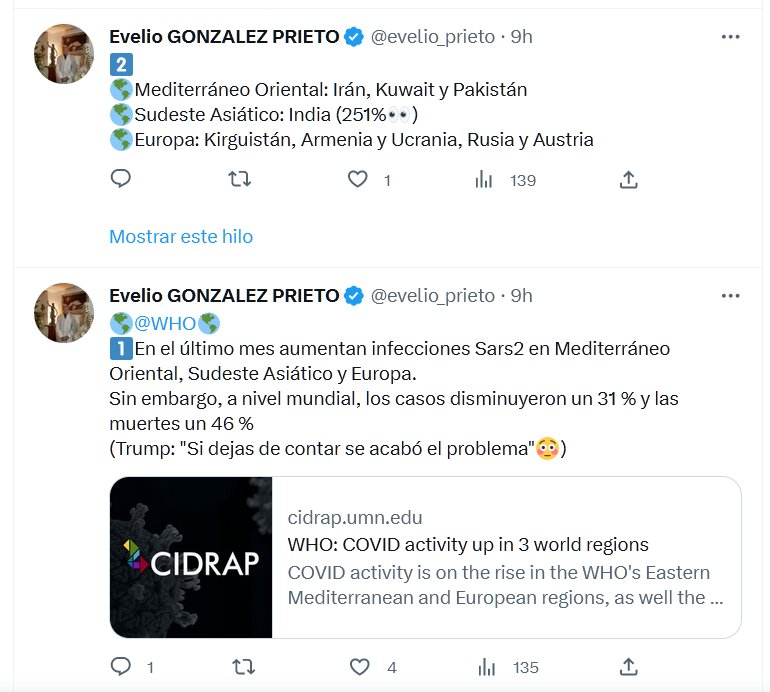Viewport: 770px width, 692px height.
Task: Open overflow menu on the @WHO tweet
Action: pyautogui.click(x=731, y=296)
